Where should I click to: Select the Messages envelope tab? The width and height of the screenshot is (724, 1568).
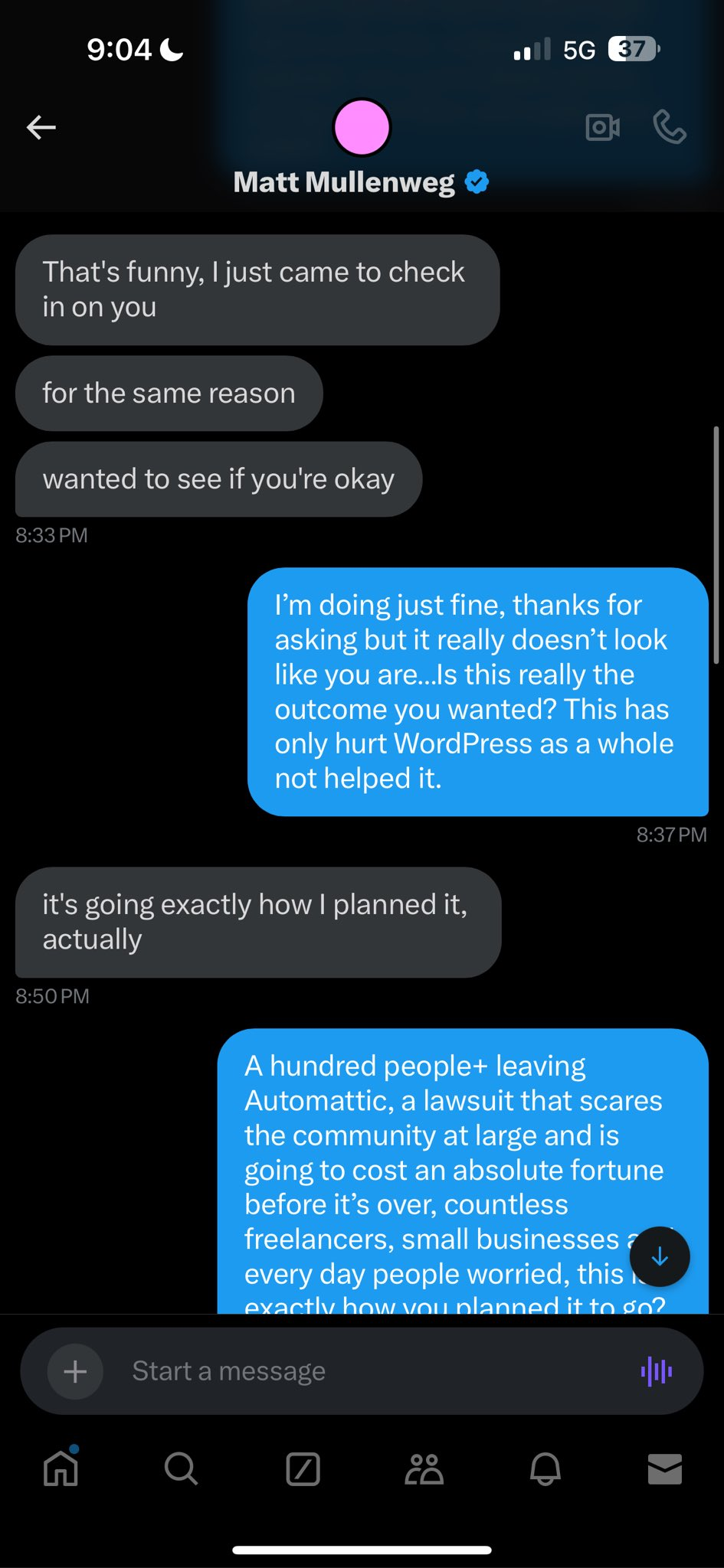[x=665, y=1469]
